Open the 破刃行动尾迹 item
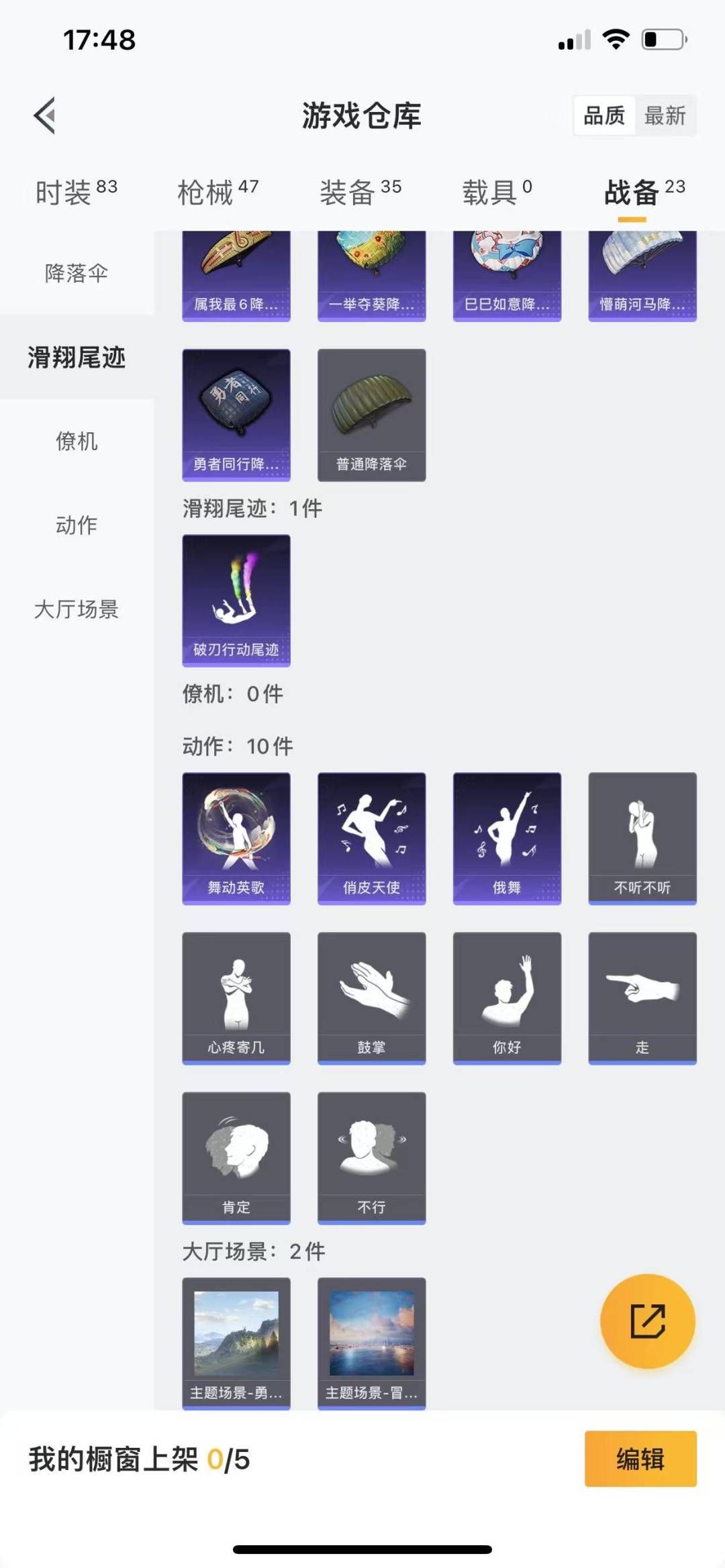725x1568 pixels. [236, 600]
